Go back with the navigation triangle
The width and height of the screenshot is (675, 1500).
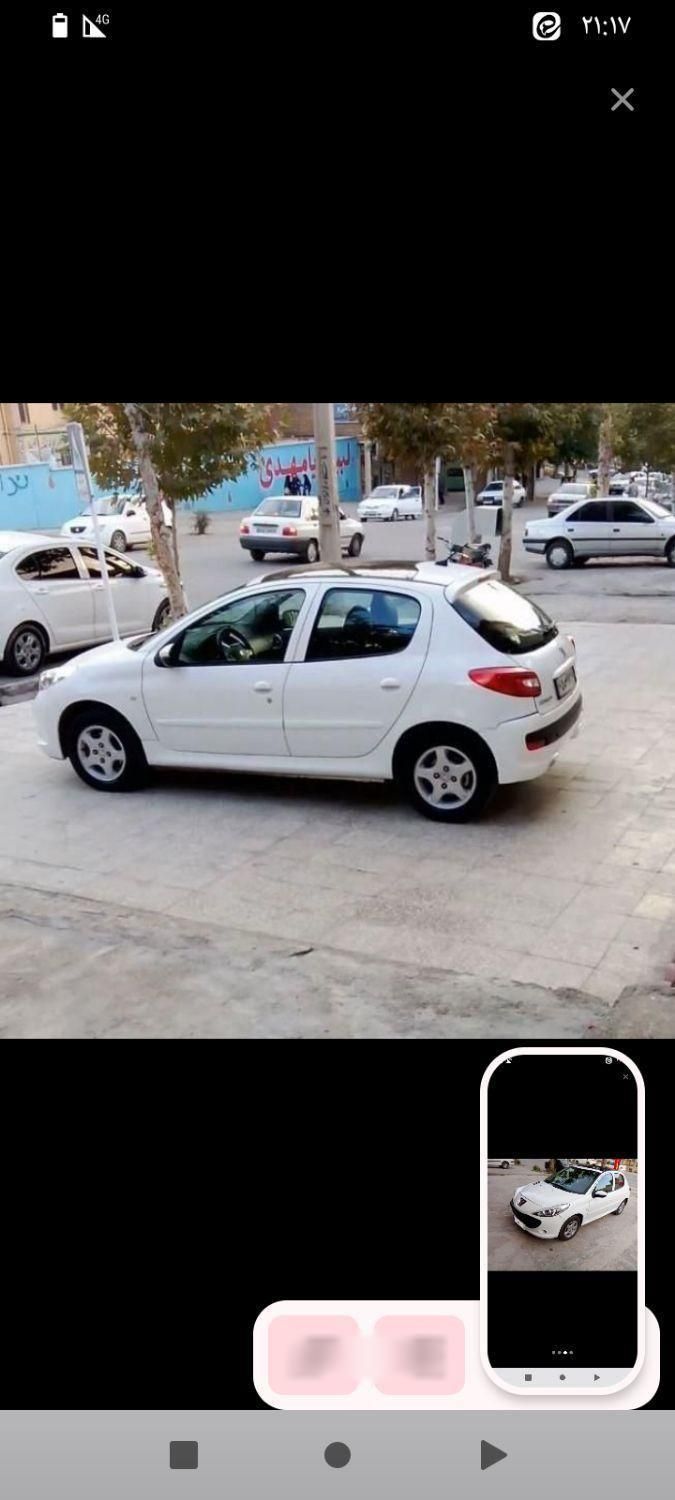tap(492, 1455)
